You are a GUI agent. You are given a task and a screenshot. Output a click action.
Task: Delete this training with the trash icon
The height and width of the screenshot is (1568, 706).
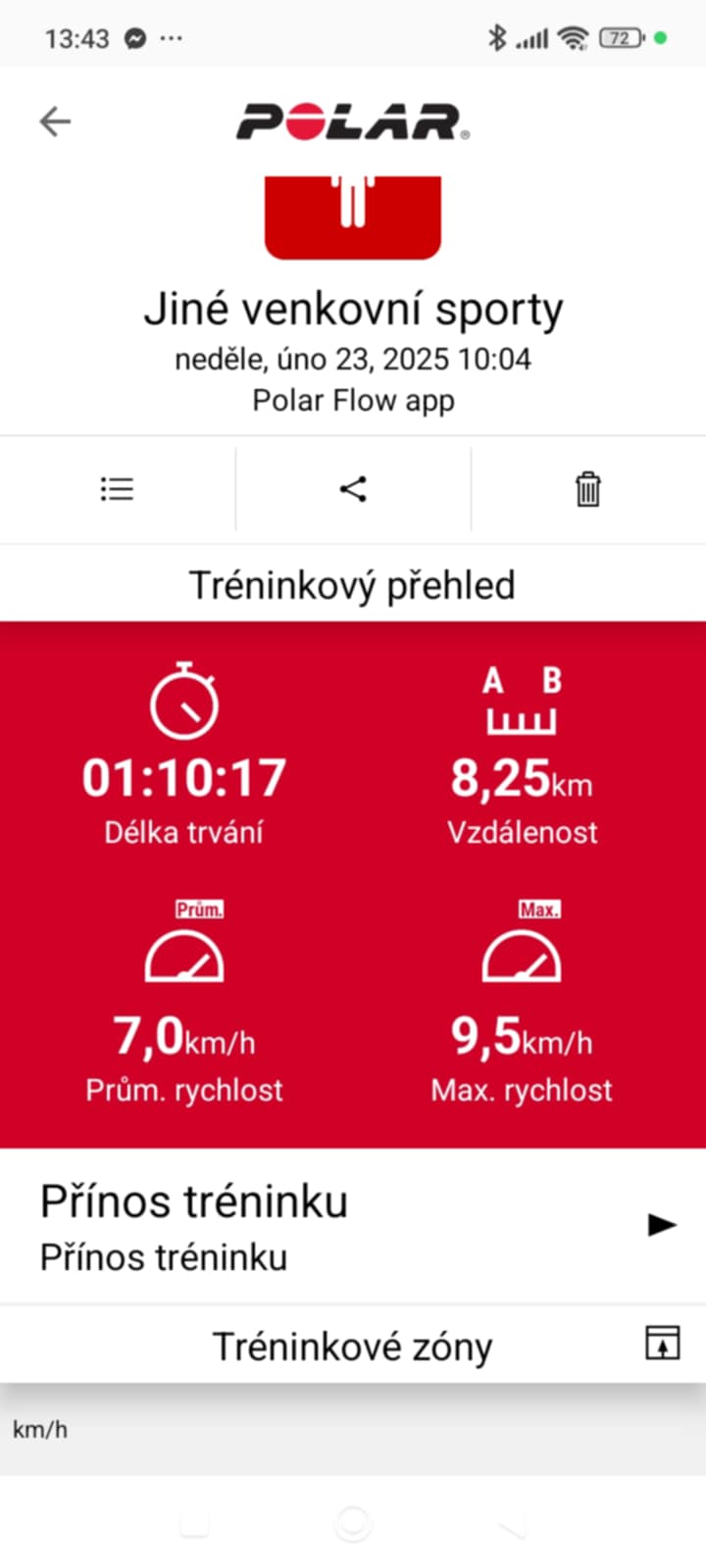[587, 489]
